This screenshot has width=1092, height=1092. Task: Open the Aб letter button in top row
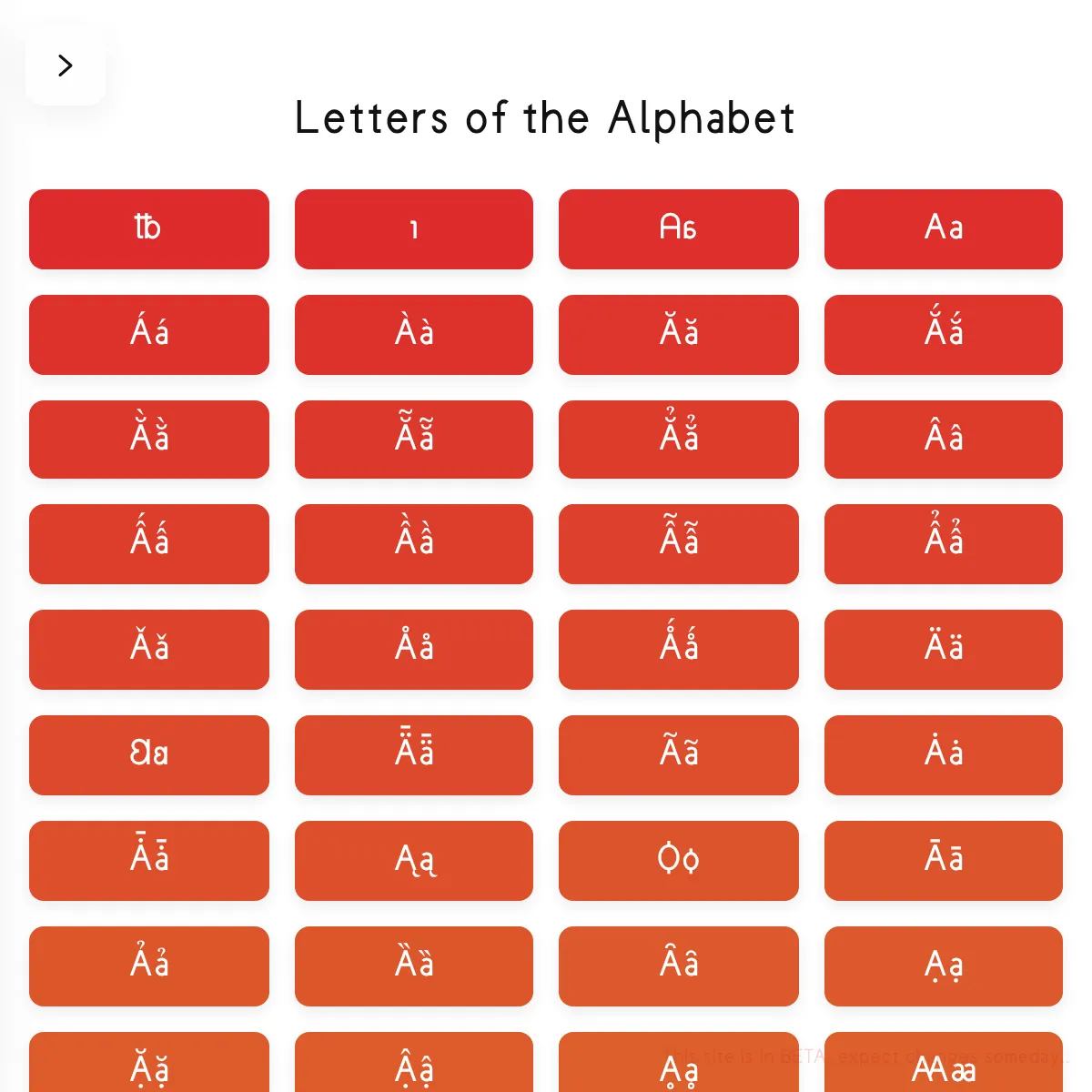(x=679, y=229)
